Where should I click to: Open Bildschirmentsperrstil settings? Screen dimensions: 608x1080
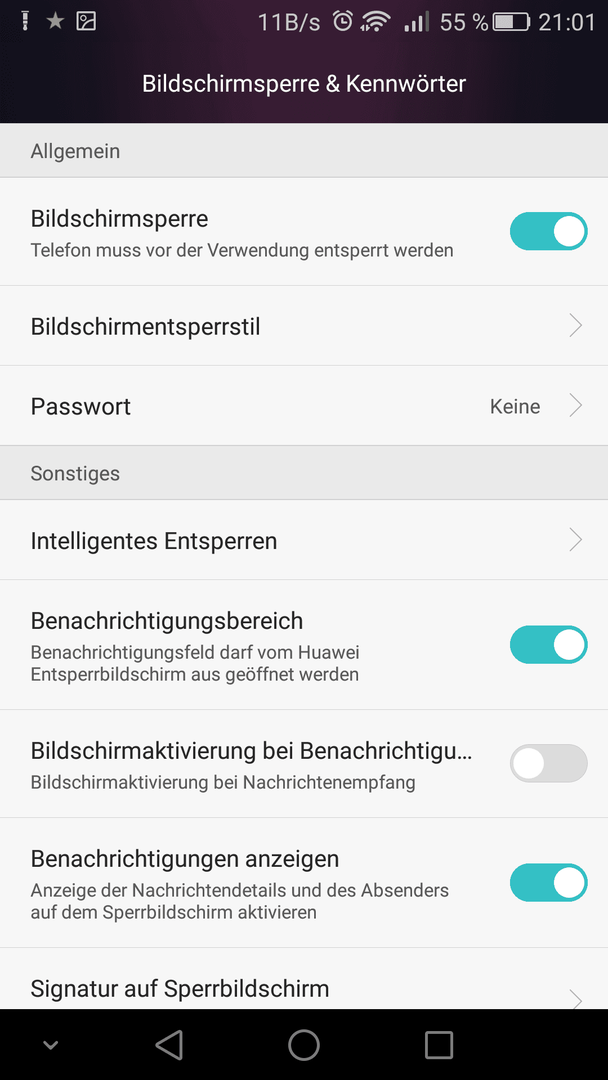pyautogui.click(x=304, y=326)
